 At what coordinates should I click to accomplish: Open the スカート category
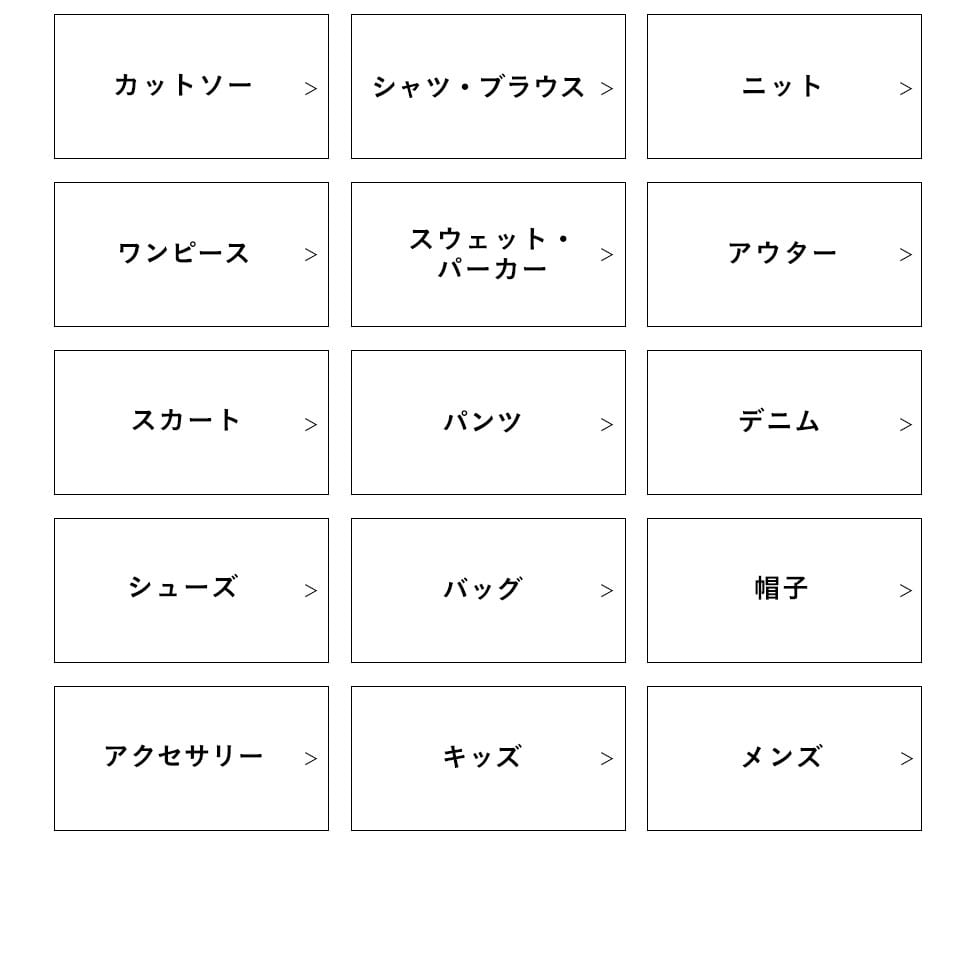click(191, 422)
